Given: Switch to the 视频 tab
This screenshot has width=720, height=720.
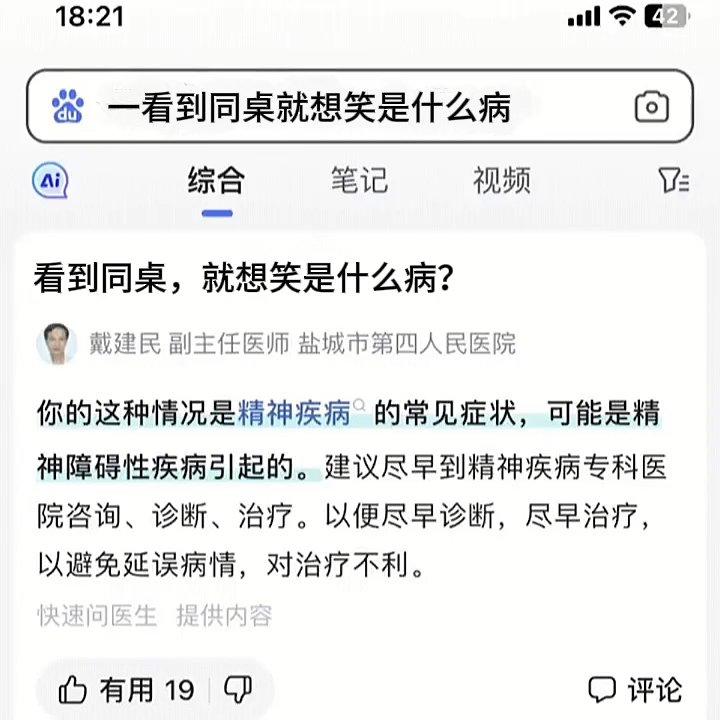Looking at the screenshot, I should pos(501,181).
